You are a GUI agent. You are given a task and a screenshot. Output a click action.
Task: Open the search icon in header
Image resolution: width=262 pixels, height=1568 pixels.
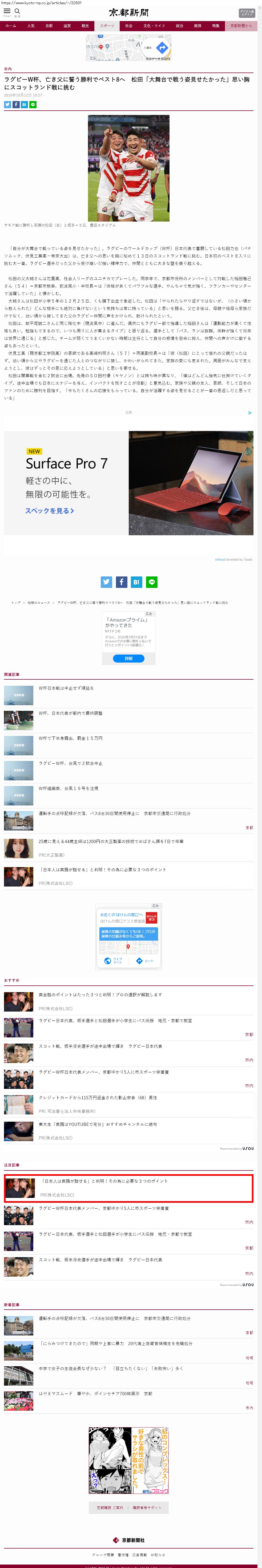(17, 11)
